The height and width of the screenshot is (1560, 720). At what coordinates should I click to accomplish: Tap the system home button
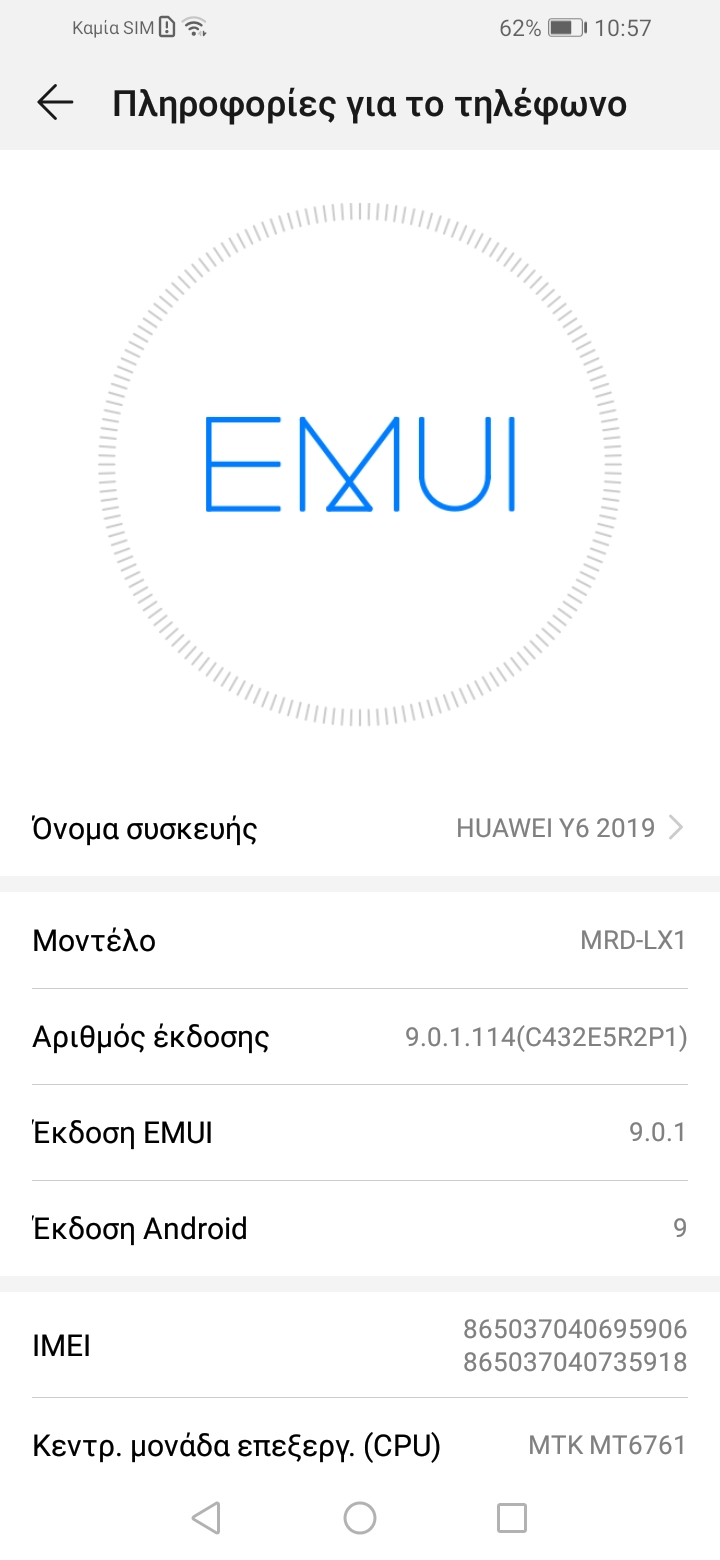(360, 1517)
